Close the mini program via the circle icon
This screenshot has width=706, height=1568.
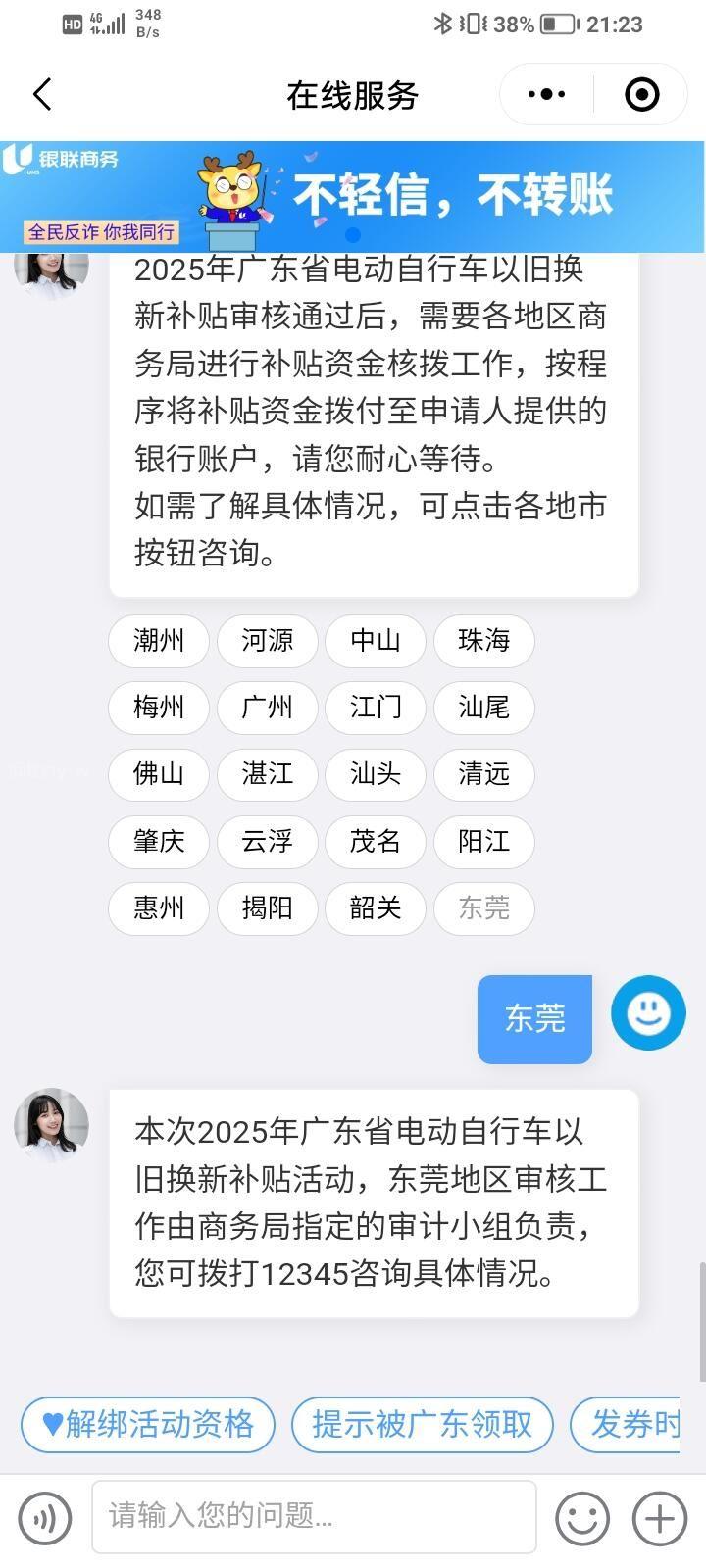(641, 95)
